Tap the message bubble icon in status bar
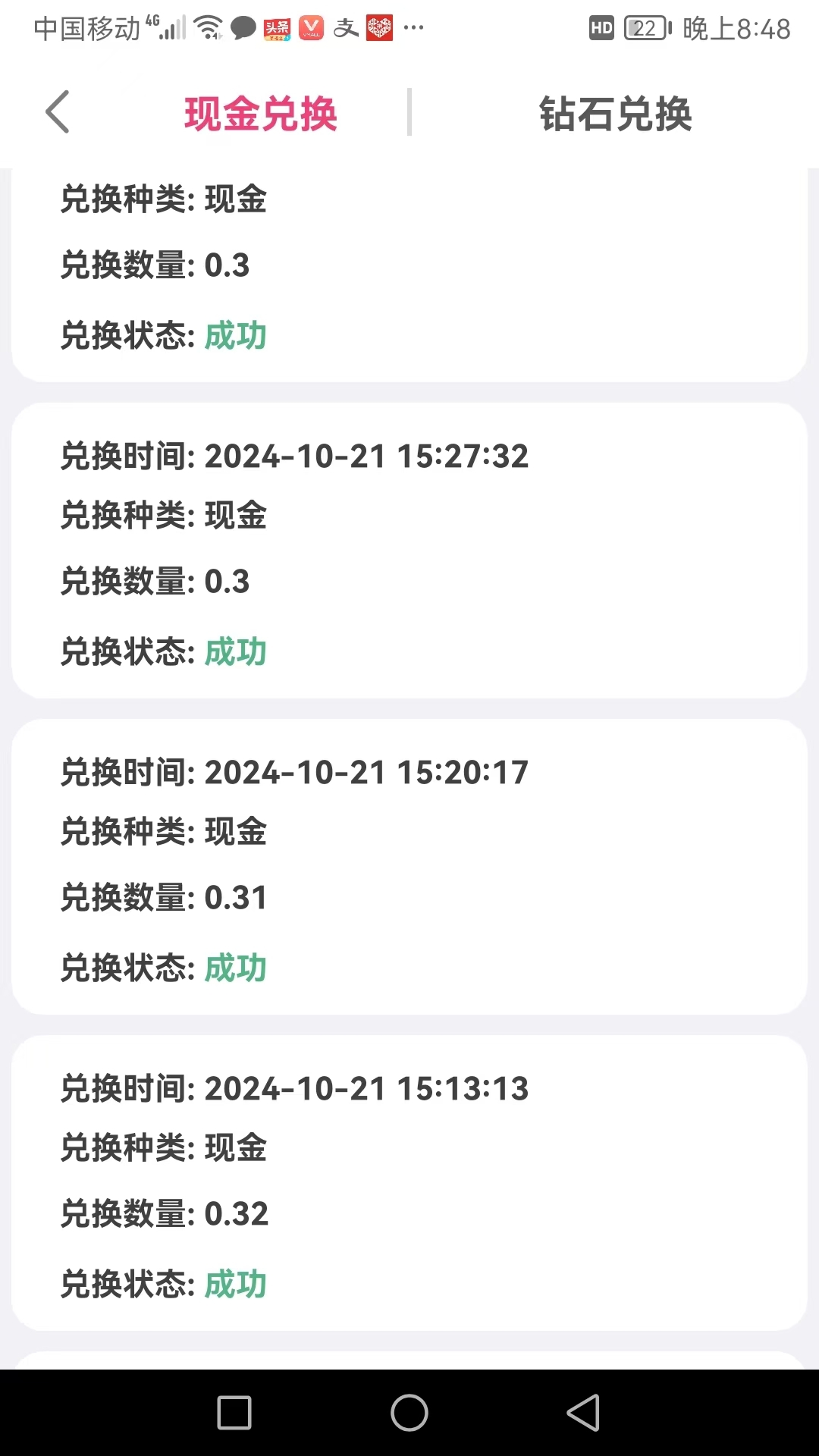 click(x=242, y=27)
